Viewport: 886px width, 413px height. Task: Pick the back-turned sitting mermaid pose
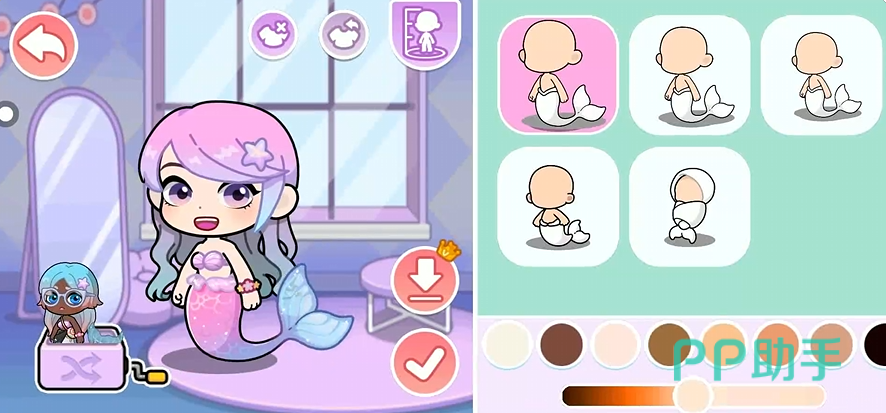(x=557, y=207)
